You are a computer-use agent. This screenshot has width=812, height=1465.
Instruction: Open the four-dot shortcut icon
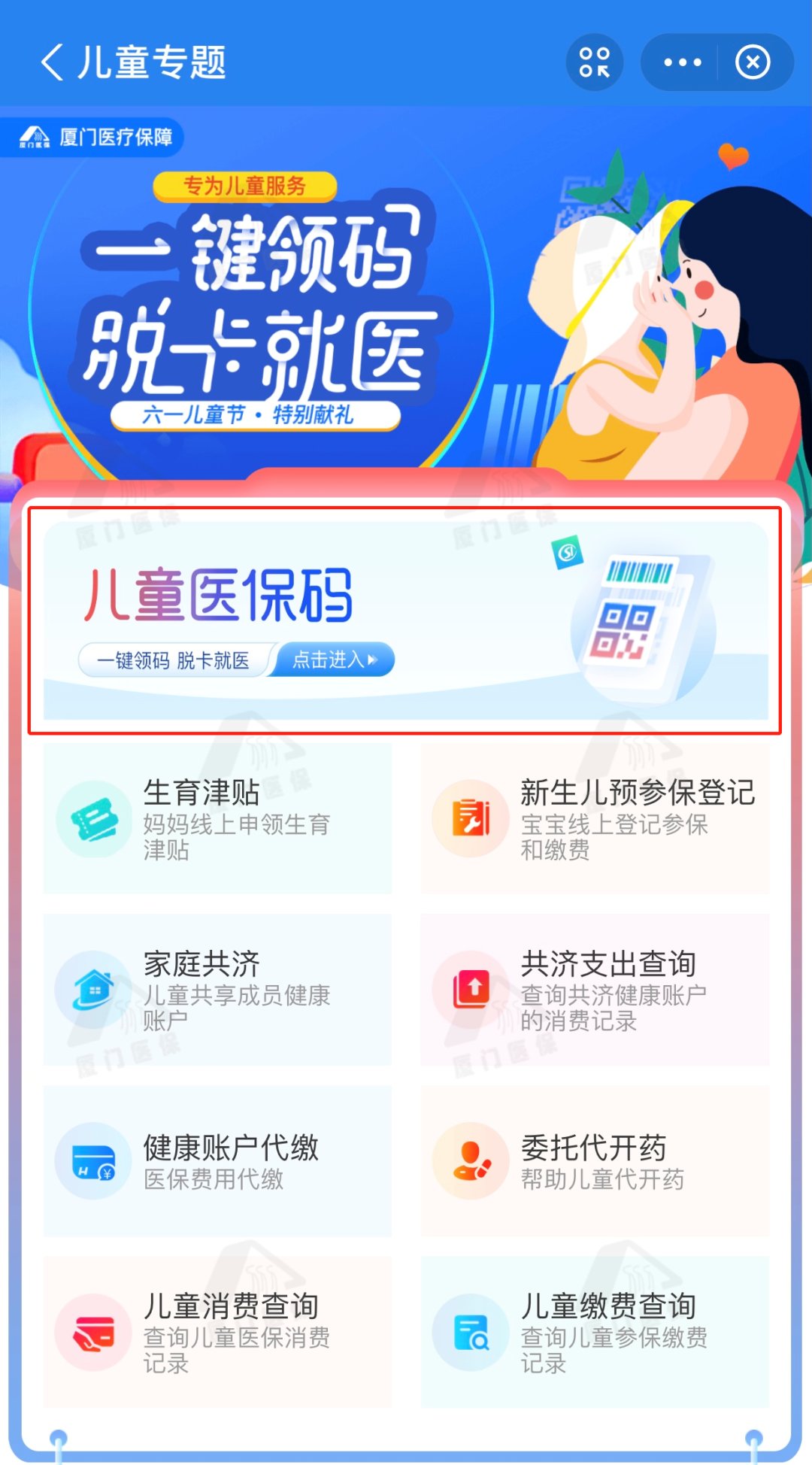(x=594, y=62)
